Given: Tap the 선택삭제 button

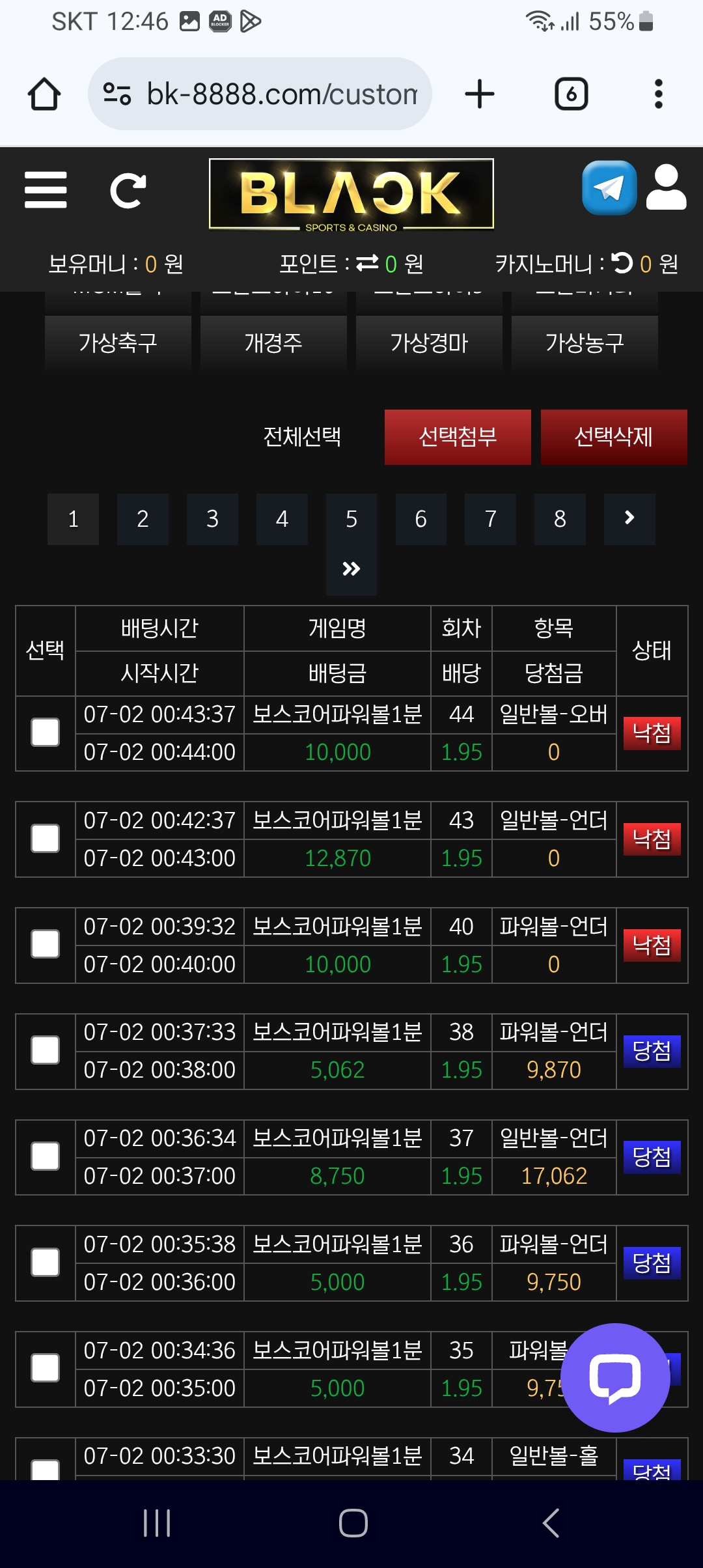Looking at the screenshot, I should [x=614, y=437].
